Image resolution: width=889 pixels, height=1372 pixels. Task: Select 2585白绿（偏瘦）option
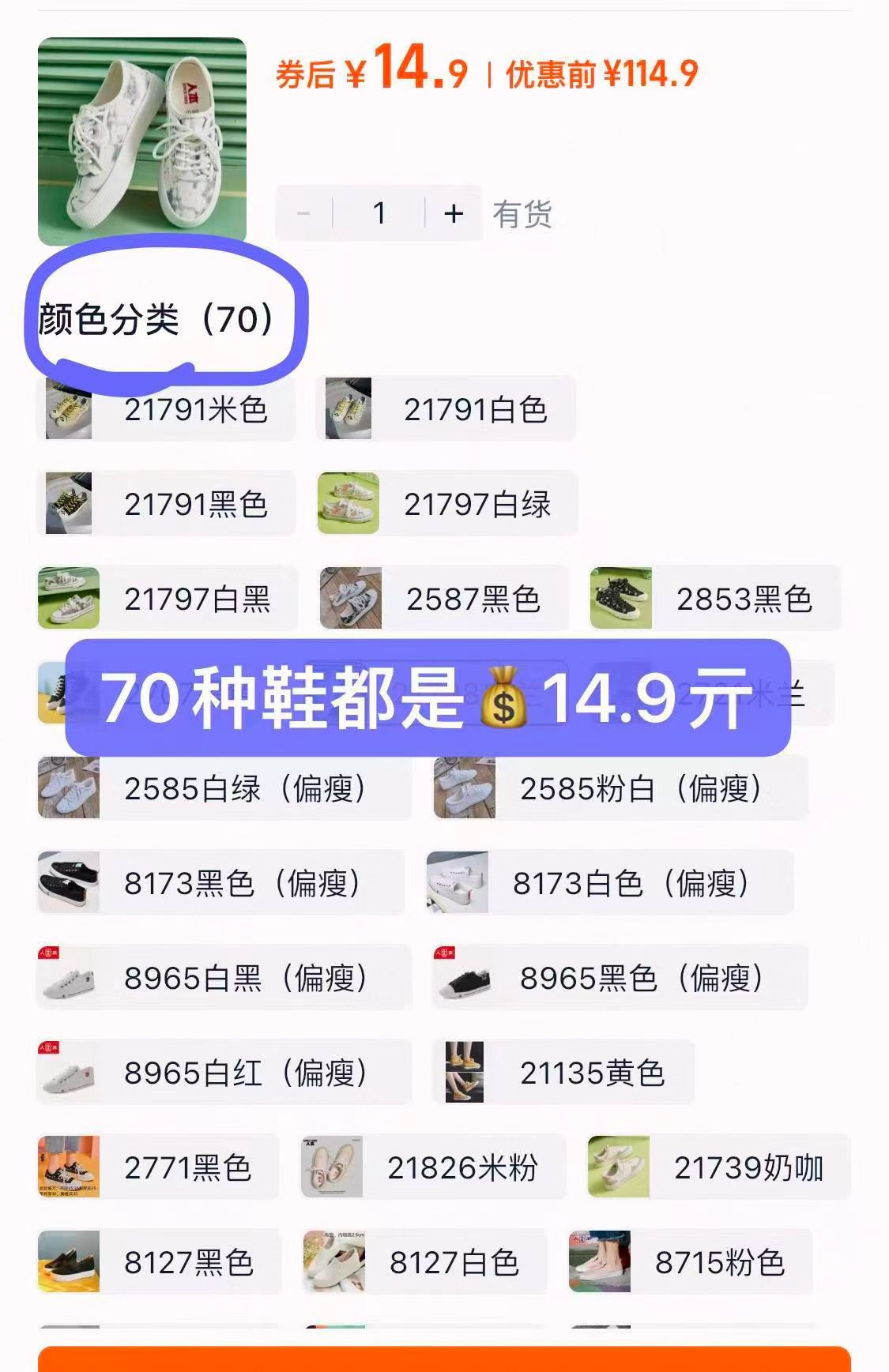(224, 788)
